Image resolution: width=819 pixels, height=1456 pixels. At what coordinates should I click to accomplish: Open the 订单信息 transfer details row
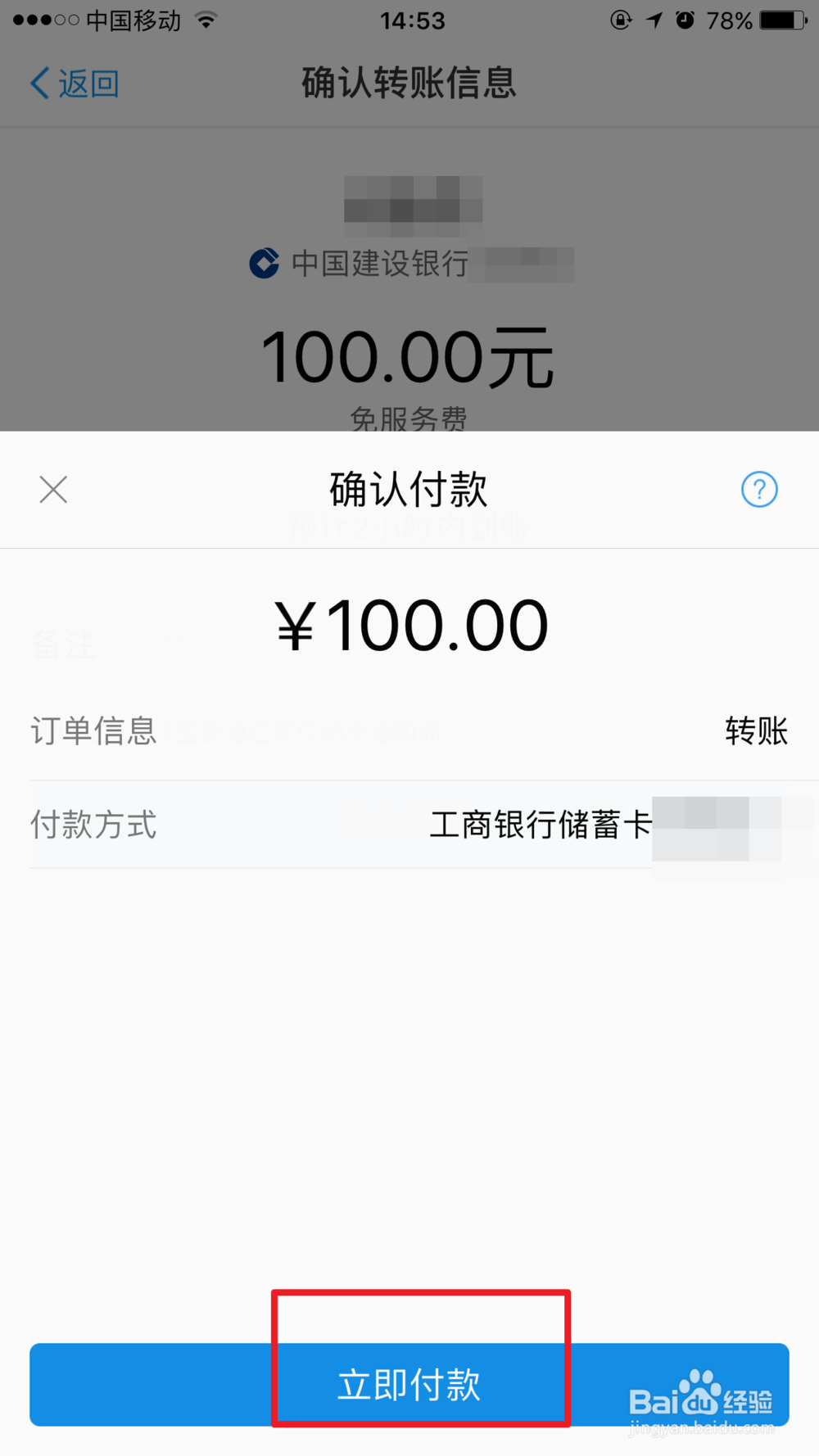409,732
